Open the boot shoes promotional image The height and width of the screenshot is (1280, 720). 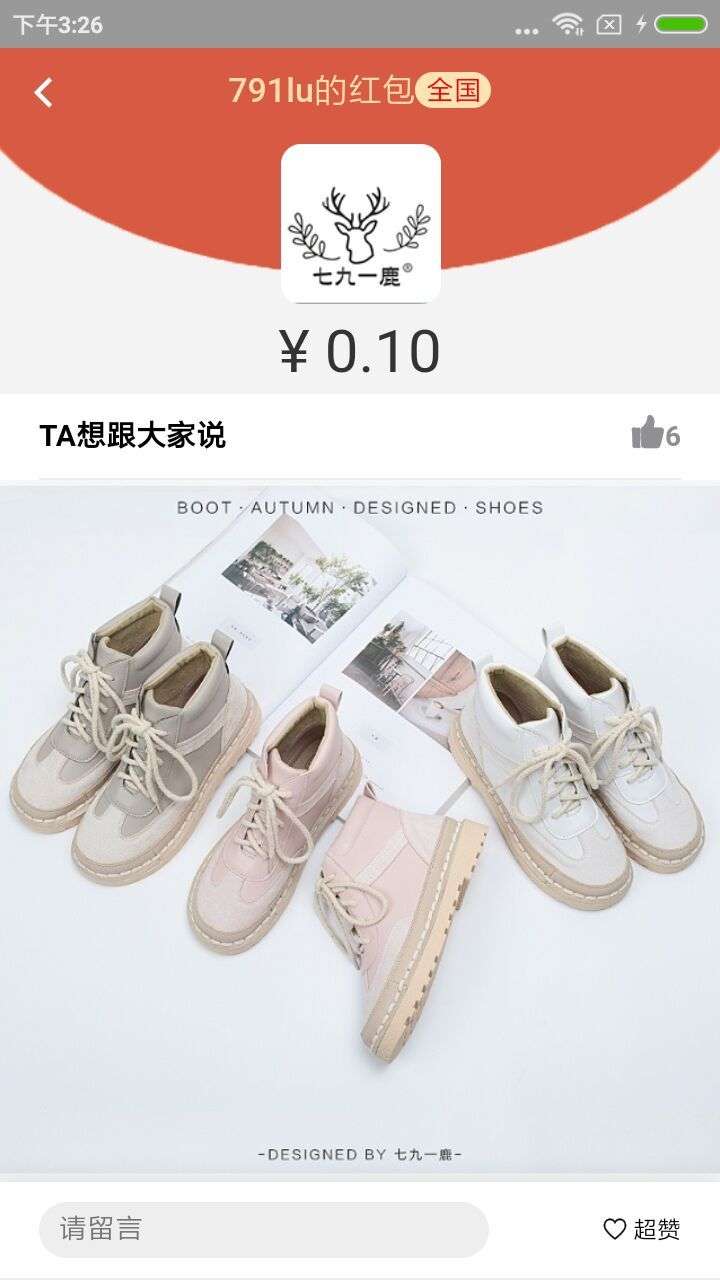point(360,830)
